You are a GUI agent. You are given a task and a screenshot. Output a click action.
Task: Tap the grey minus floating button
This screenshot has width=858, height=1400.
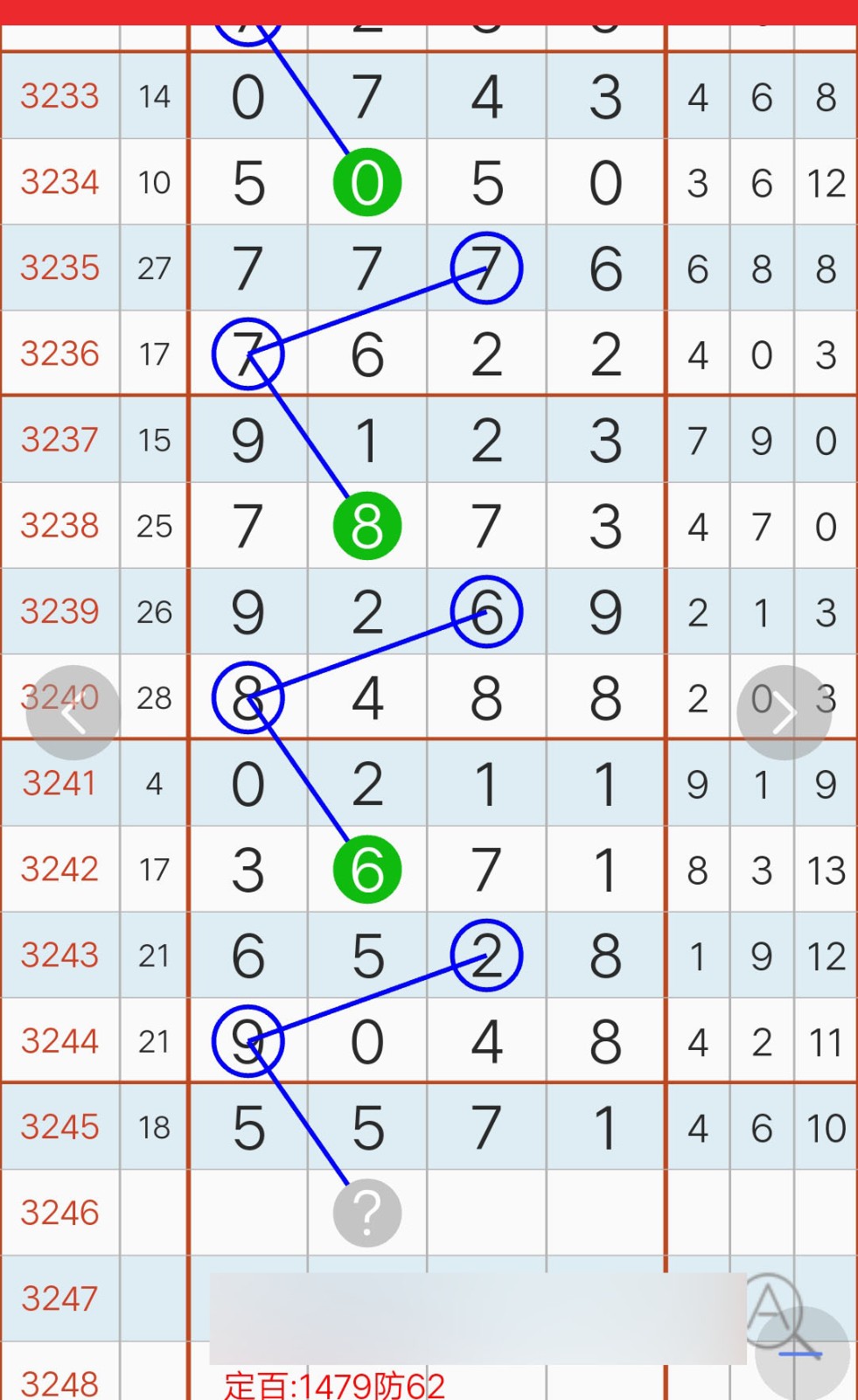pyautogui.click(x=802, y=1354)
